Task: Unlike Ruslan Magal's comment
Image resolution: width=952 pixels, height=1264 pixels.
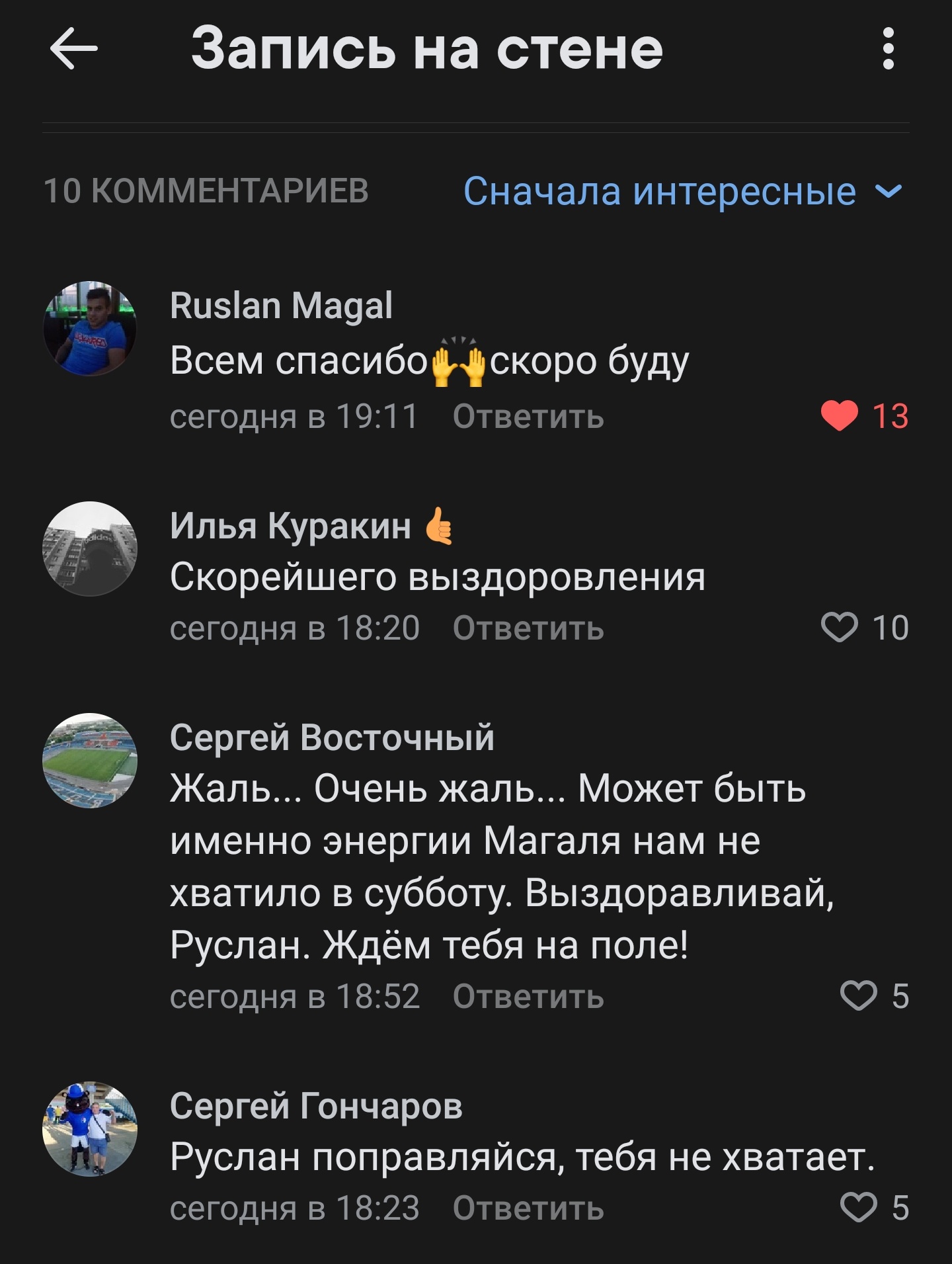Action: coord(839,416)
